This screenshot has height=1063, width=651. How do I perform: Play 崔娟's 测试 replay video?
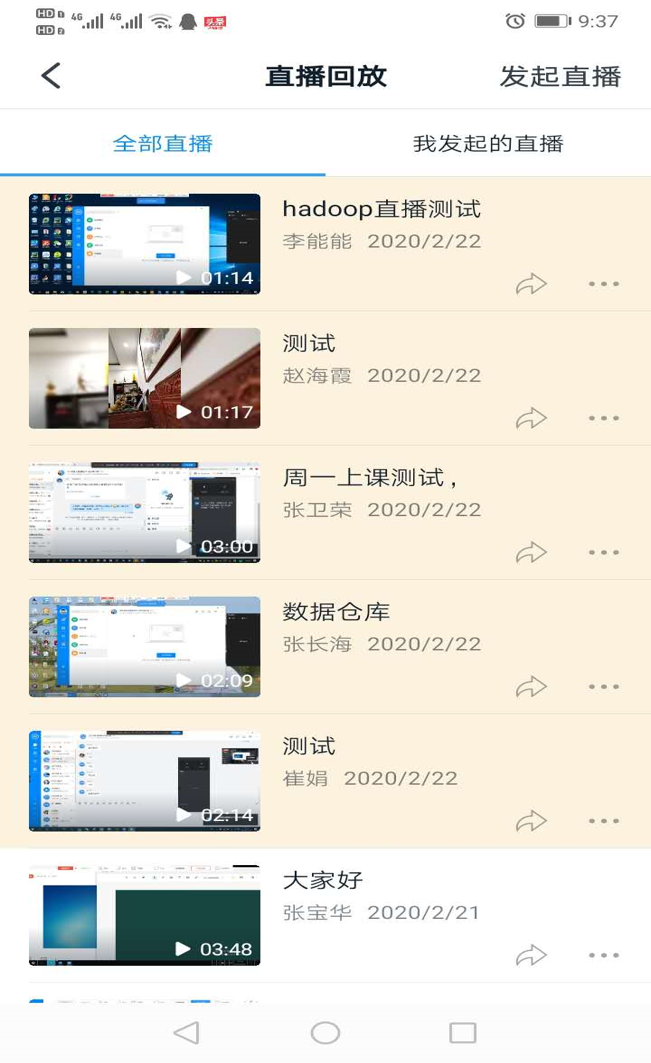pos(144,780)
